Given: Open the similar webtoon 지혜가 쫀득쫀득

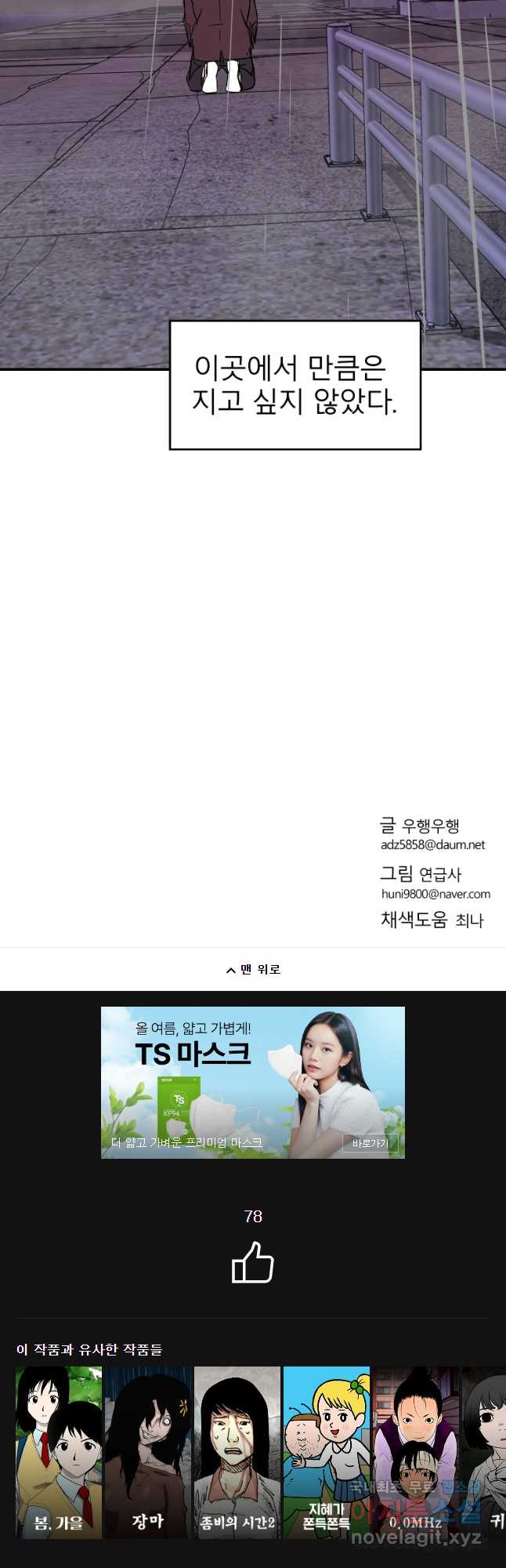Looking at the screenshot, I should pyautogui.click(x=326, y=1452).
